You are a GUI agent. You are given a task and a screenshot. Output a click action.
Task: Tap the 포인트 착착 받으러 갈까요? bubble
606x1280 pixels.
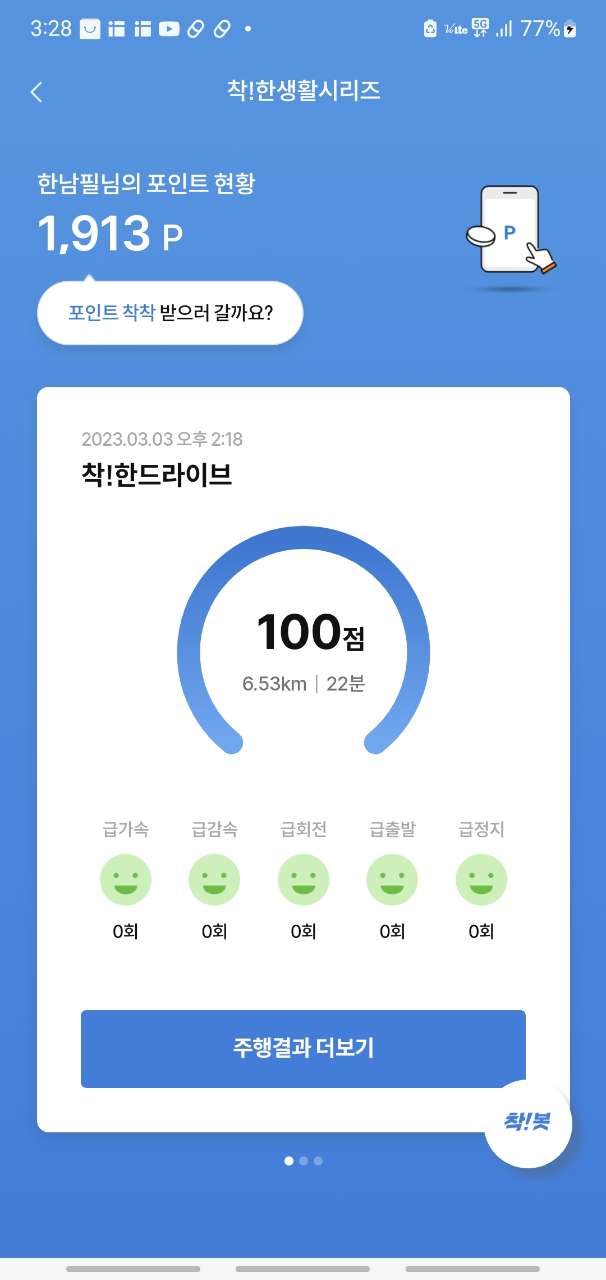[x=170, y=312]
